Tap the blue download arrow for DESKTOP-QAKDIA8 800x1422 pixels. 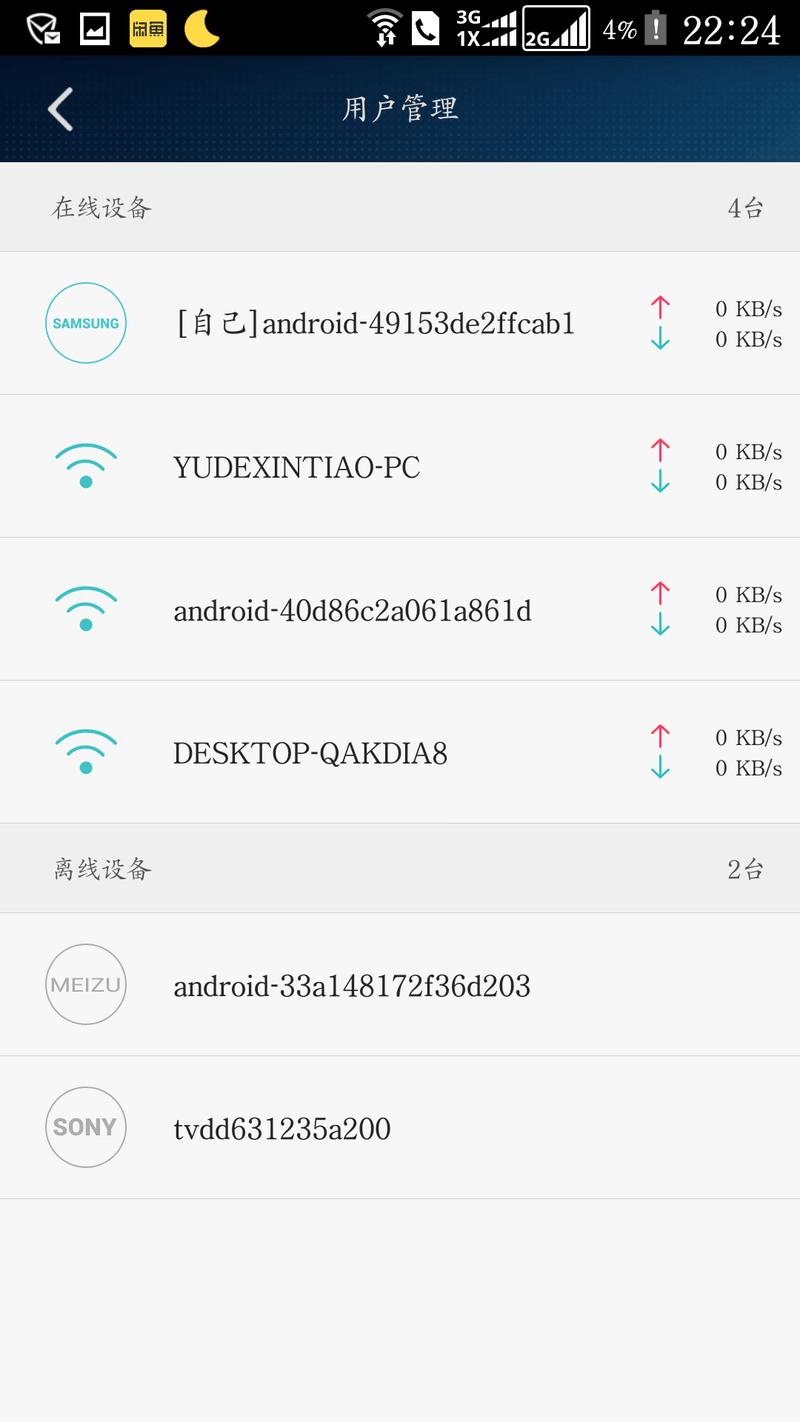pyautogui.click(x=659, y=766)
